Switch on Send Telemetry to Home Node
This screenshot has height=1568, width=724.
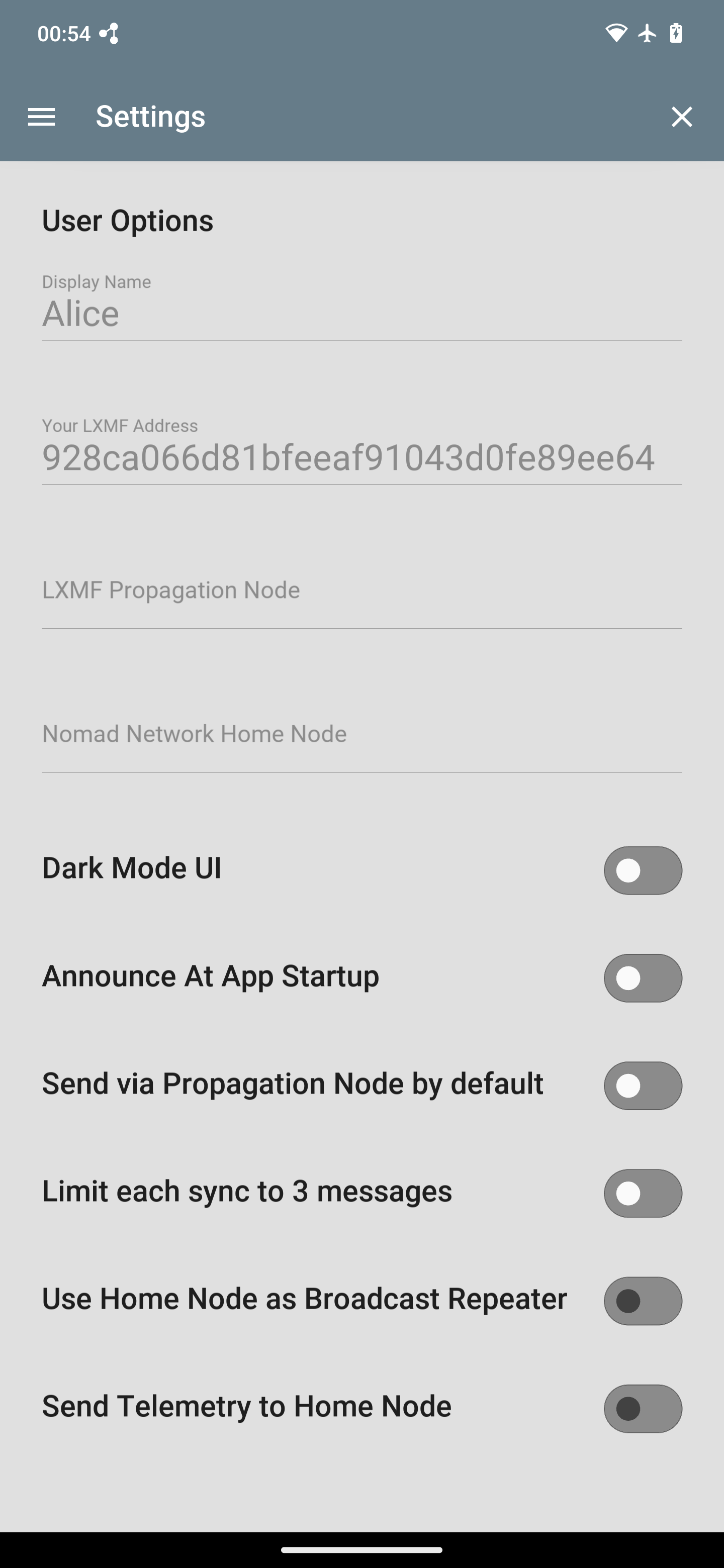pyautogui.click(x=643, y=1409)
